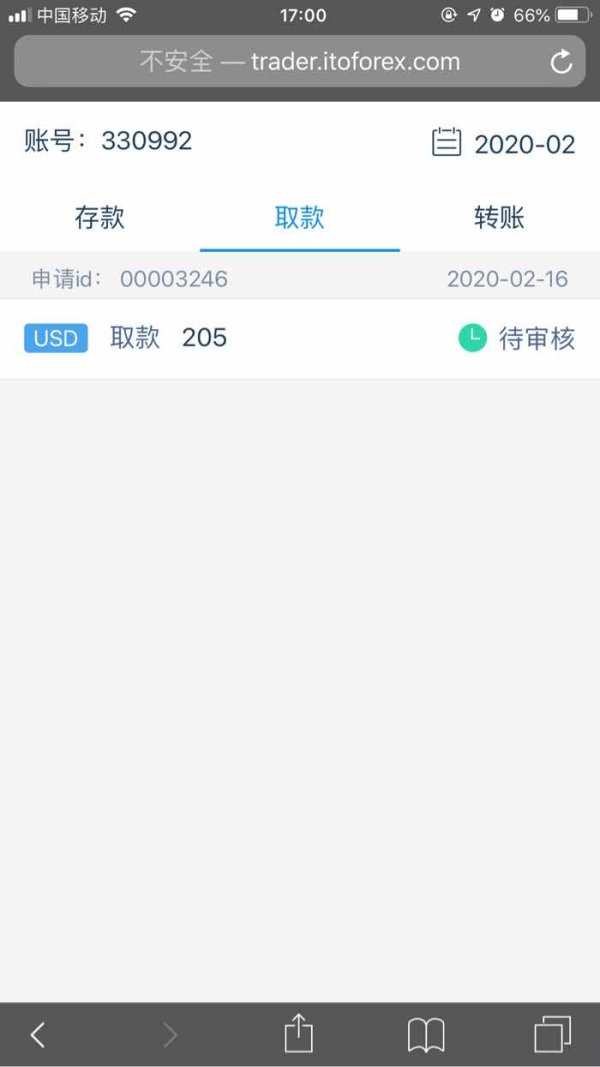
Task: Open the USD 取款 205 request row
Action: coord(300,338)
